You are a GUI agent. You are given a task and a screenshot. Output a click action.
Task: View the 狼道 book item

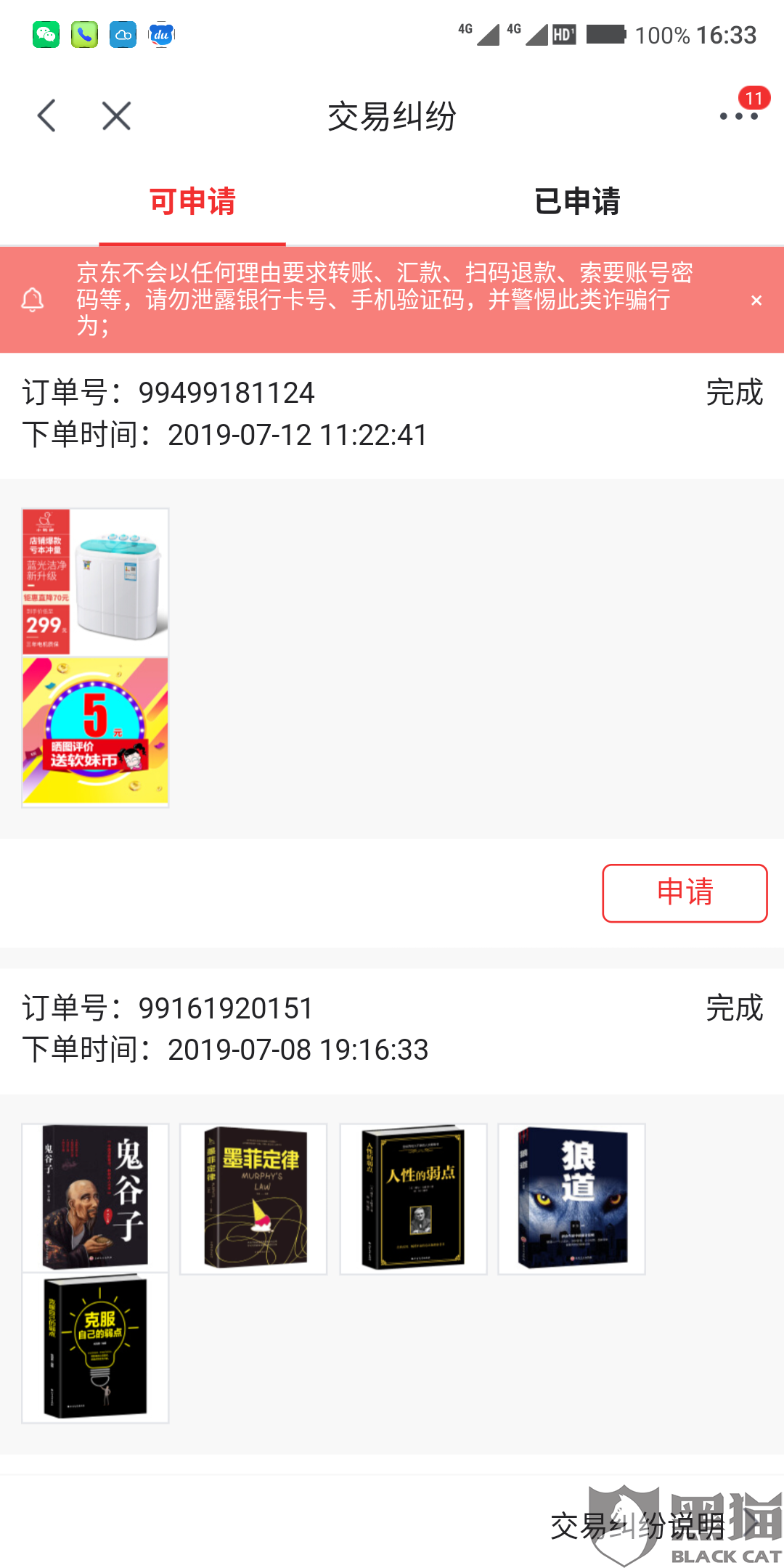(571, 1199)
